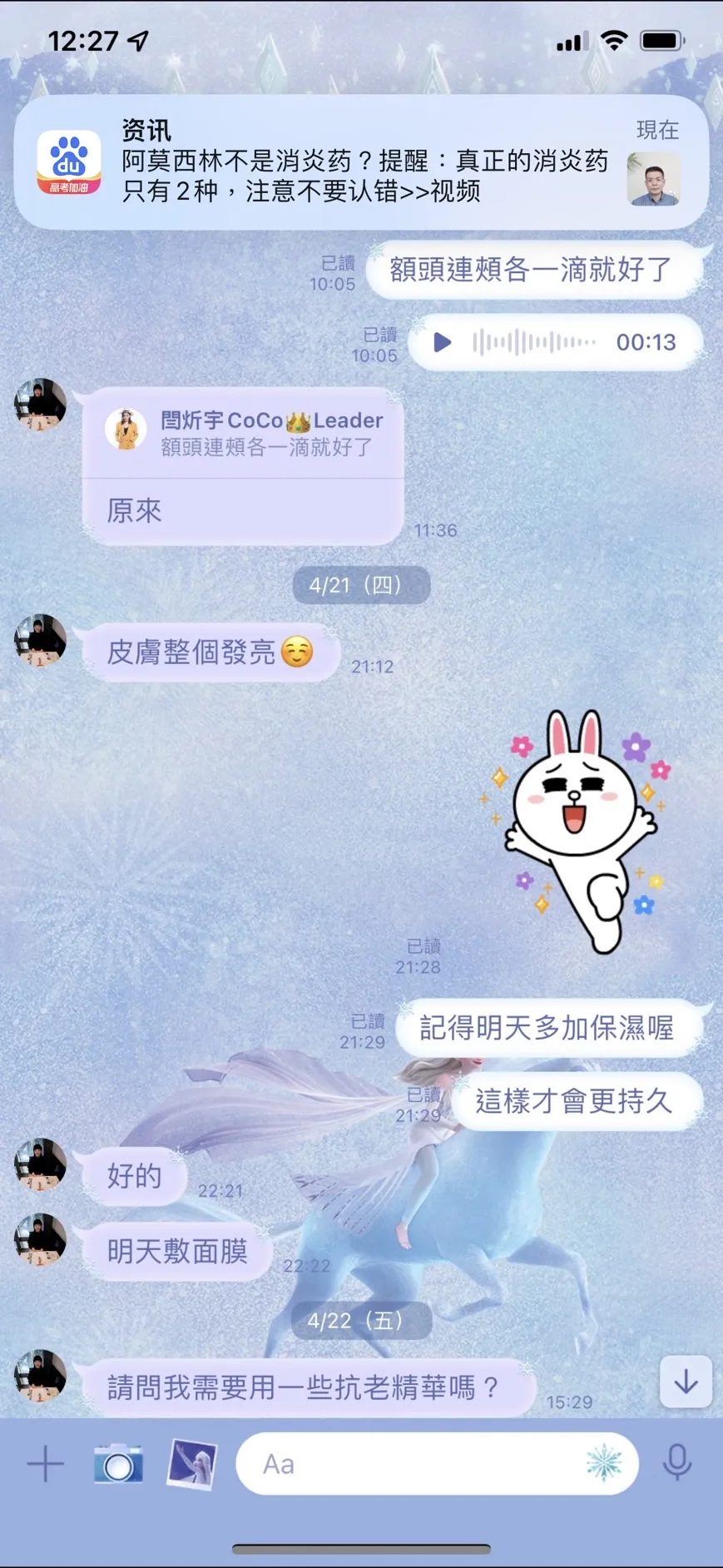Image resolution: width=723 pixels, height=1568 pixels.
Task: Tap the microphone to record voice
Action: click(x=677, y=1463)
